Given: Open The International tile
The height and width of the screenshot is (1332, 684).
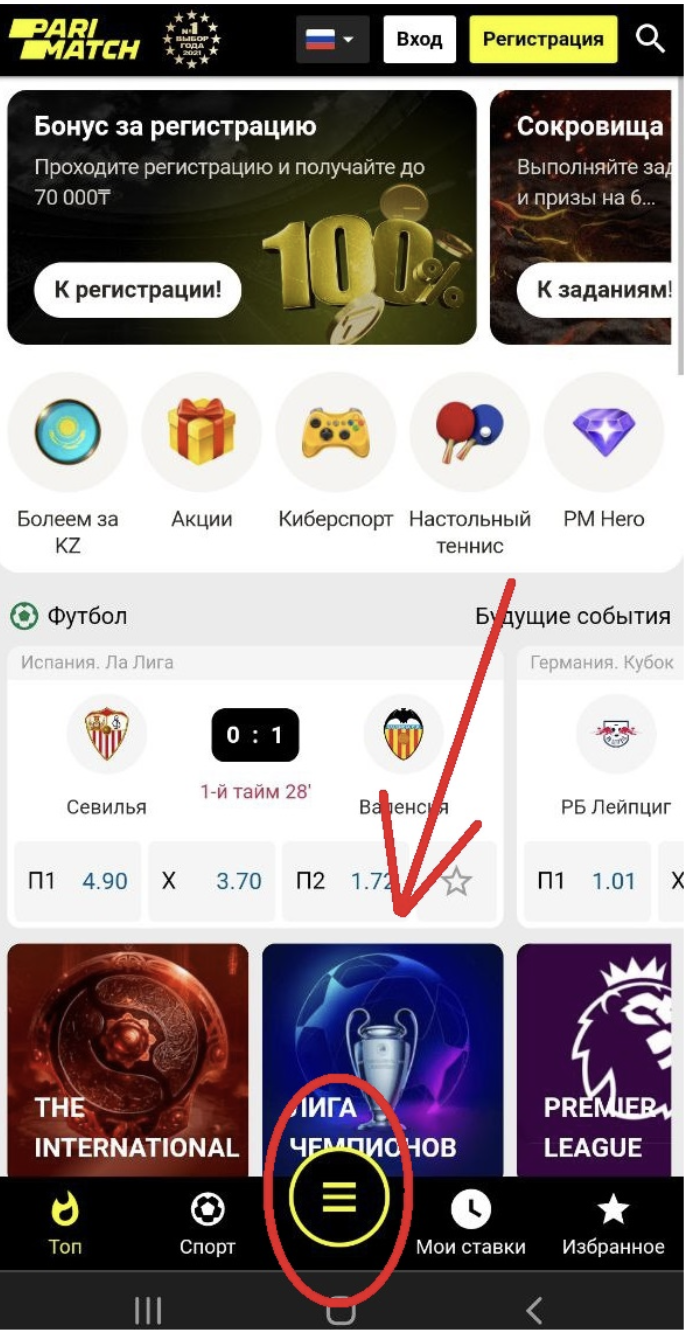Looking at the screenshot, I should point(128,1060).
